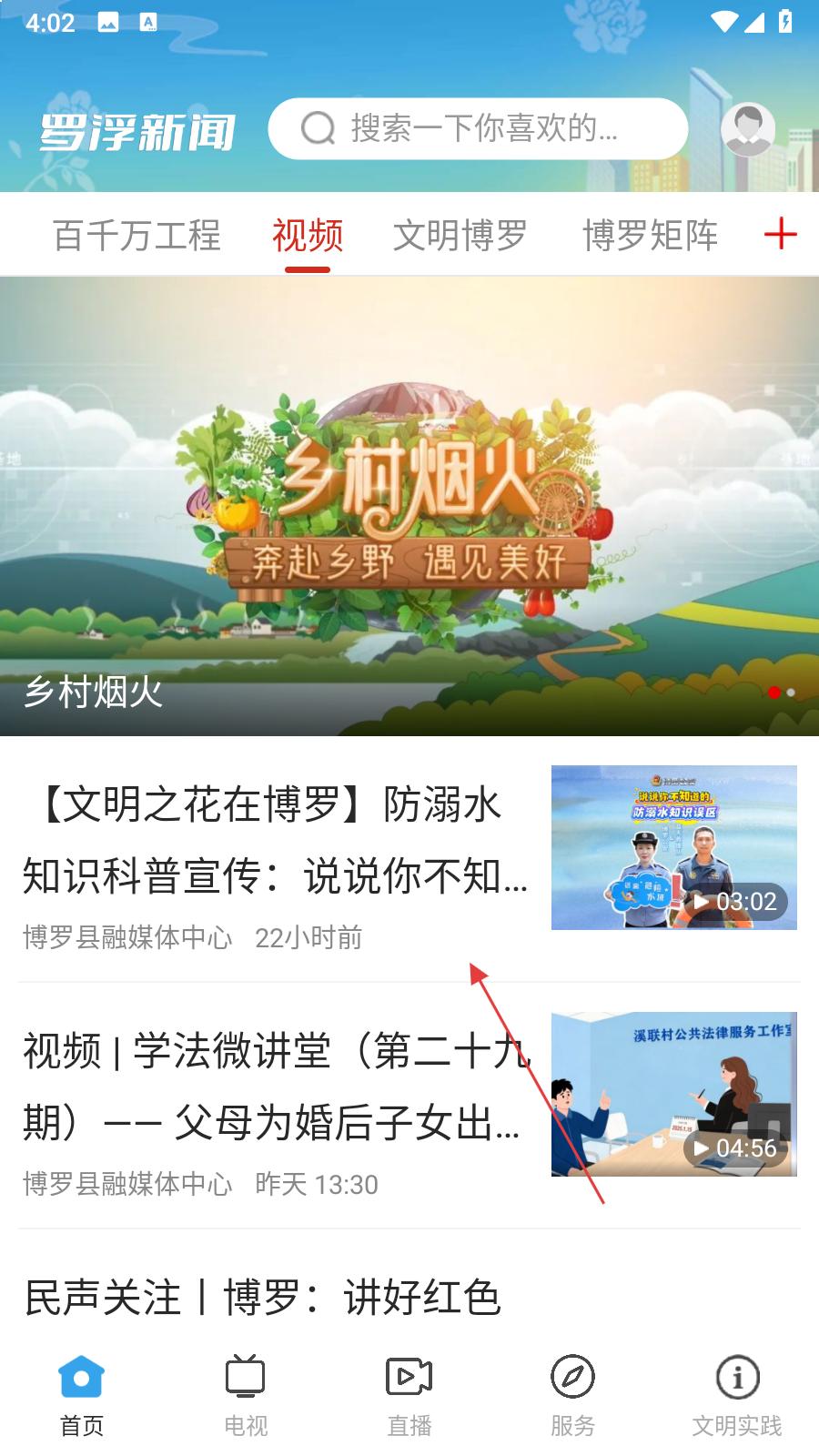
Task: Play the 04:56 legal lecture video
Action: 673,1094
